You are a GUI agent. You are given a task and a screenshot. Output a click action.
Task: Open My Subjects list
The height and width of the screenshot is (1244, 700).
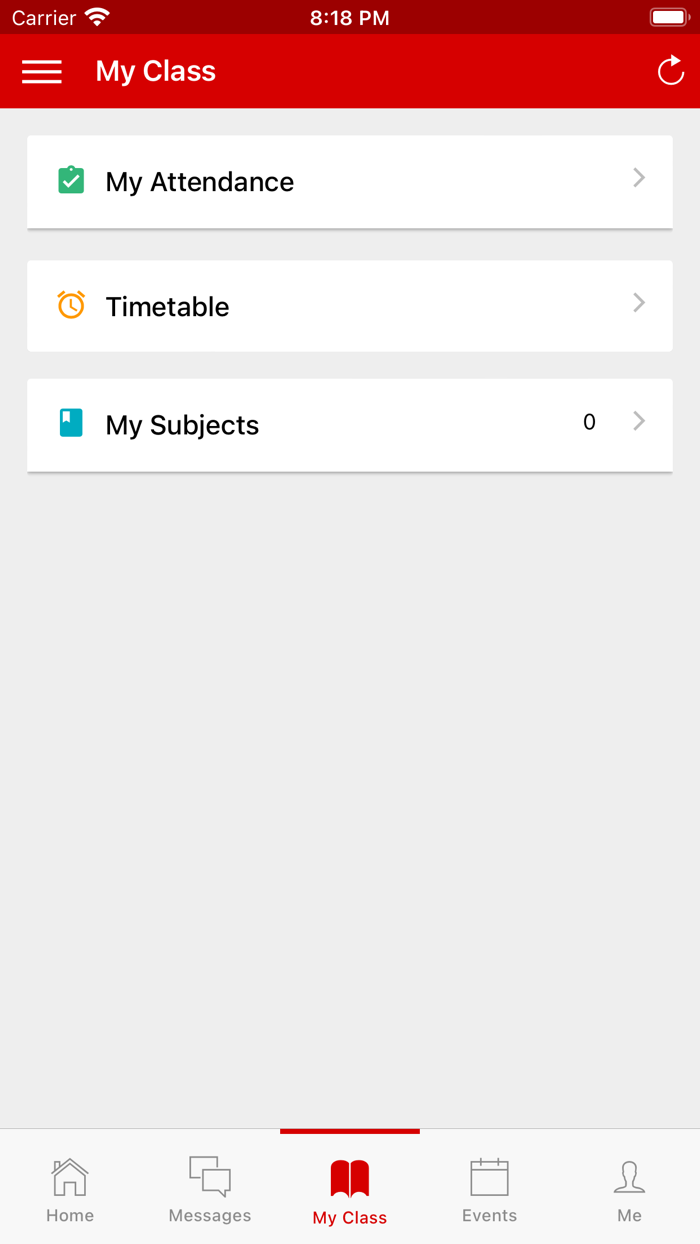pos(349,424)
